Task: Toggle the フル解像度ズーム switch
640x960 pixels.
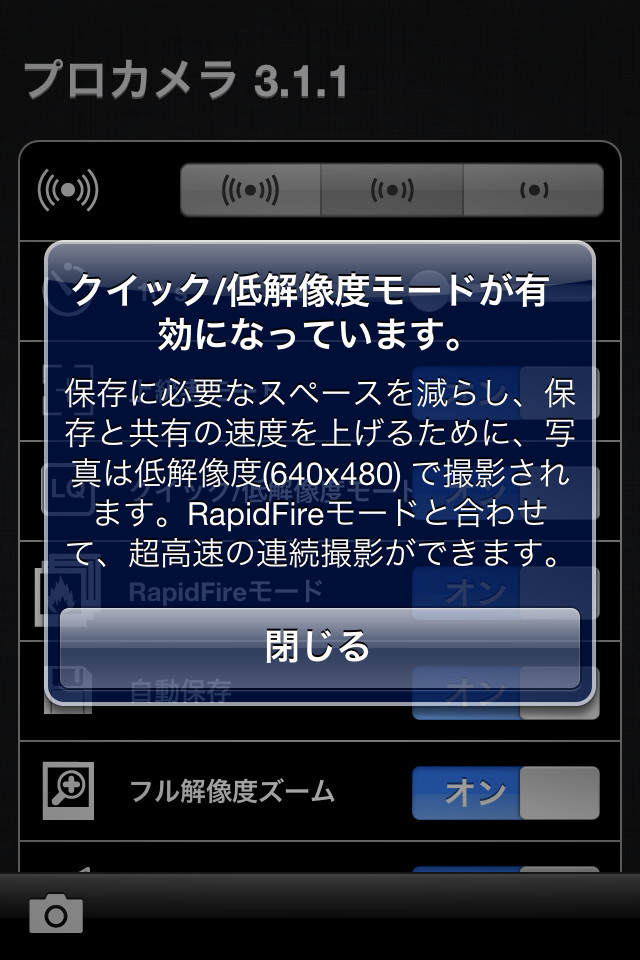Action: click(x=505, y=792)
